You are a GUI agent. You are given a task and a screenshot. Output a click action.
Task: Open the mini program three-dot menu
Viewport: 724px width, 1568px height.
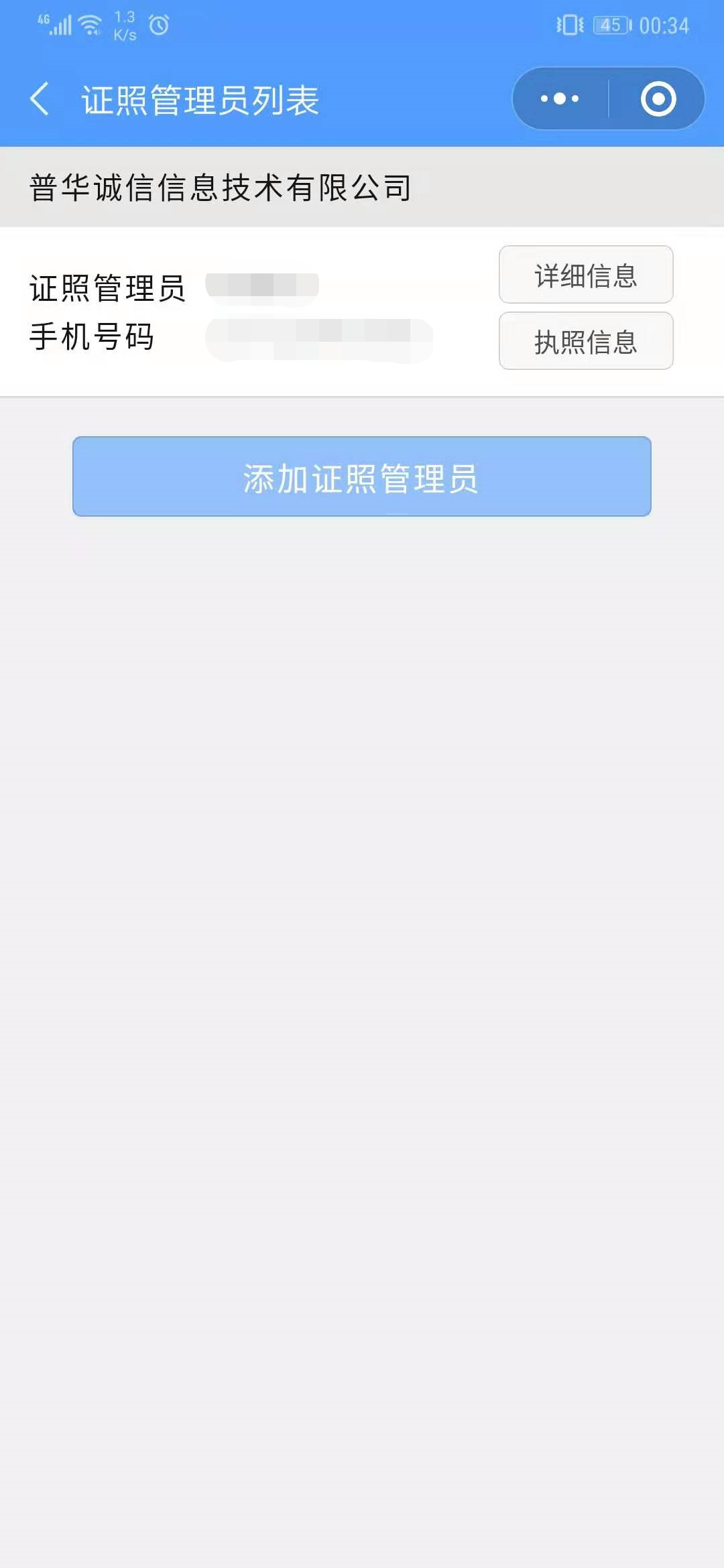(x=560, y=99)
